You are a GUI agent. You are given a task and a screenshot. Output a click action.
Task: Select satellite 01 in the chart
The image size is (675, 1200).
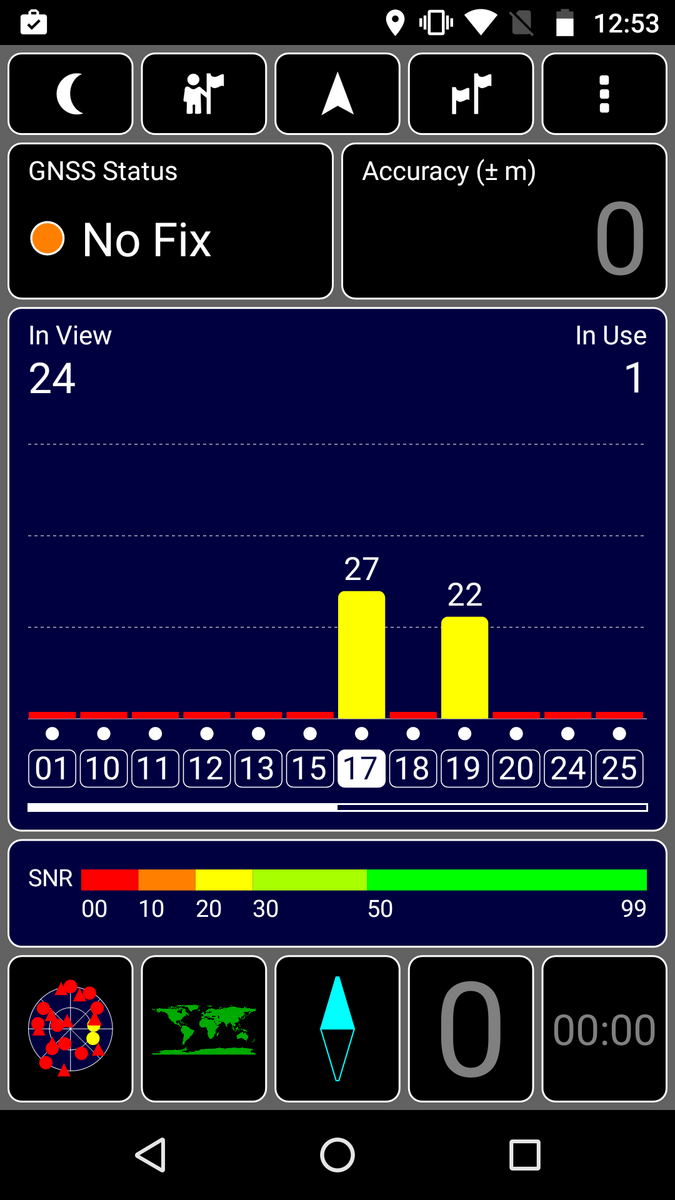click(52, 769)
